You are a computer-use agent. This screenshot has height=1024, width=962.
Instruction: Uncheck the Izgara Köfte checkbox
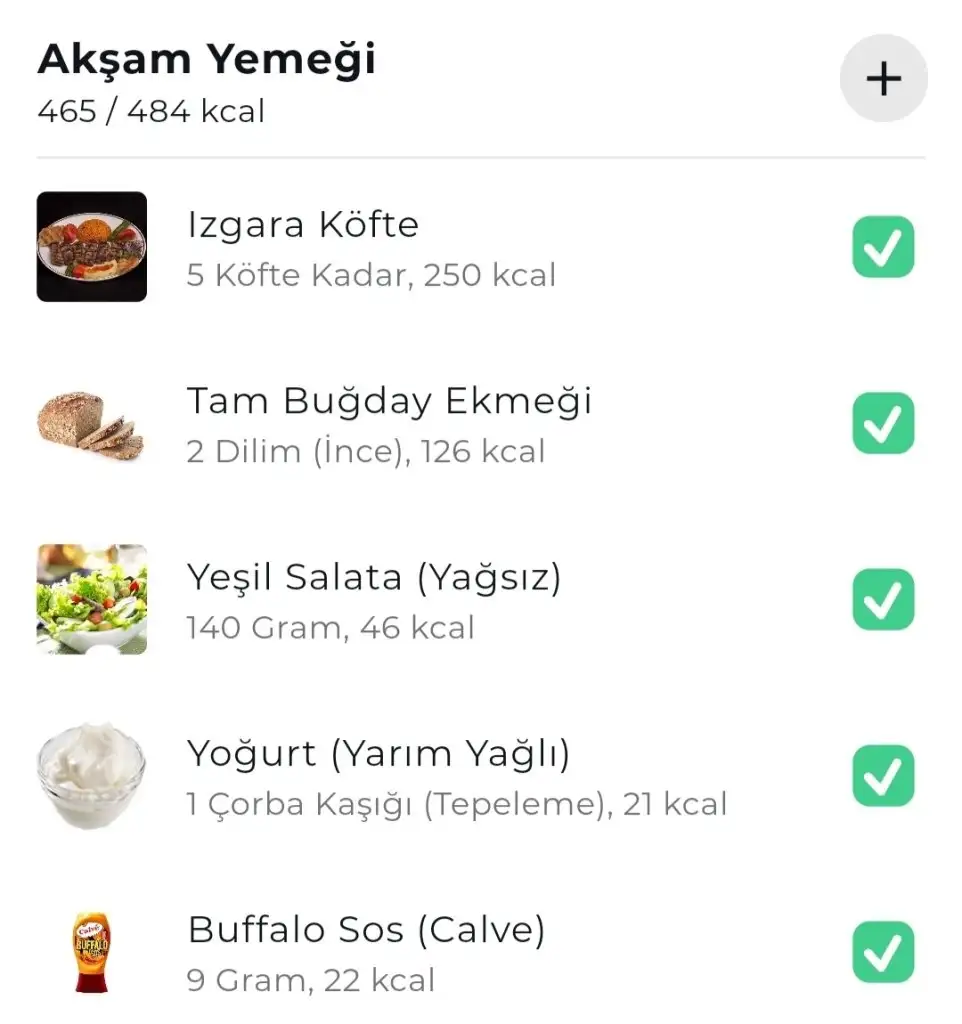pyautogui.click(x=883, y=247)
